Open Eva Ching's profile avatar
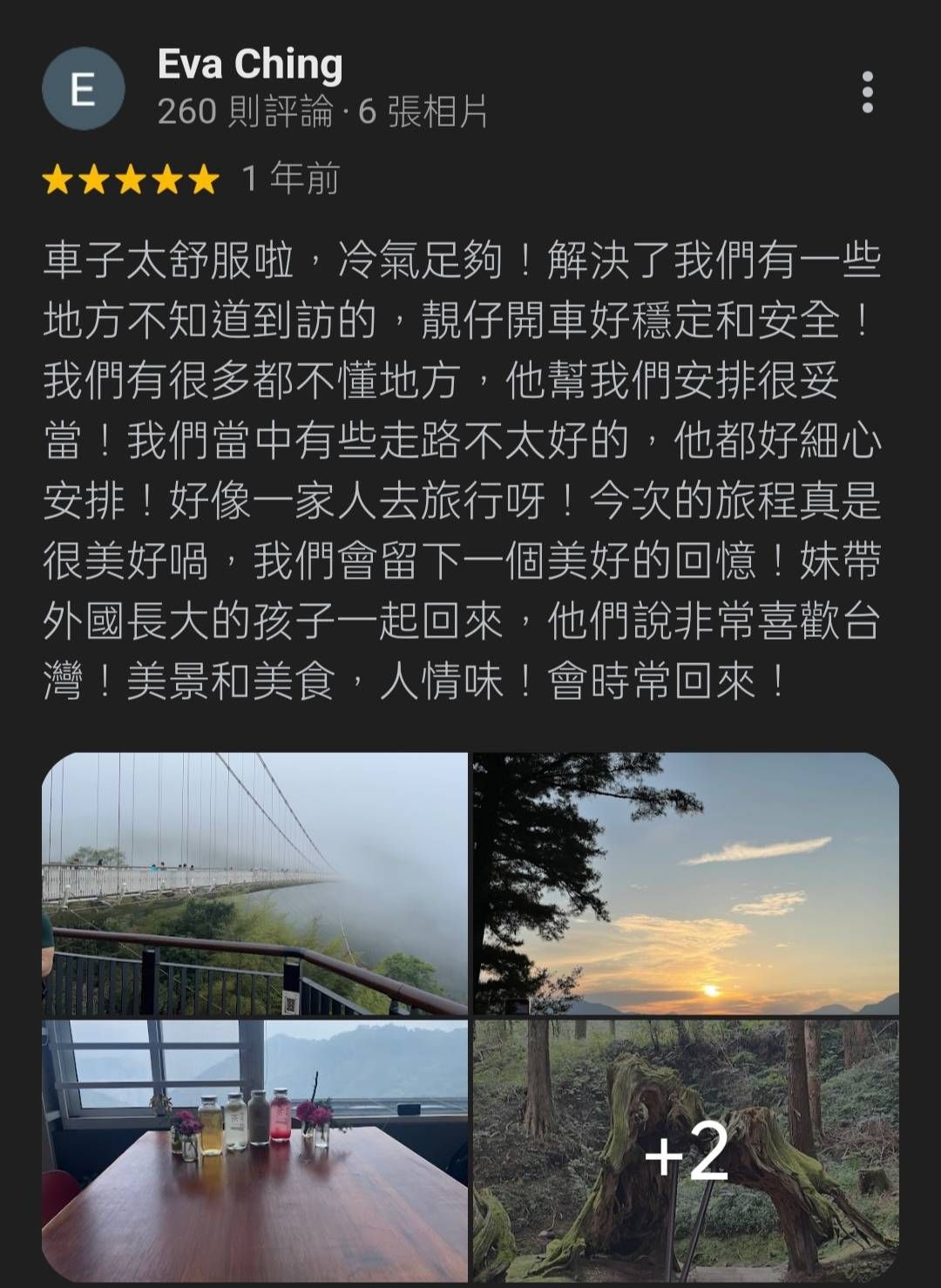The width and height of the screenshot is (941, 1288). [x=83, y=89]
